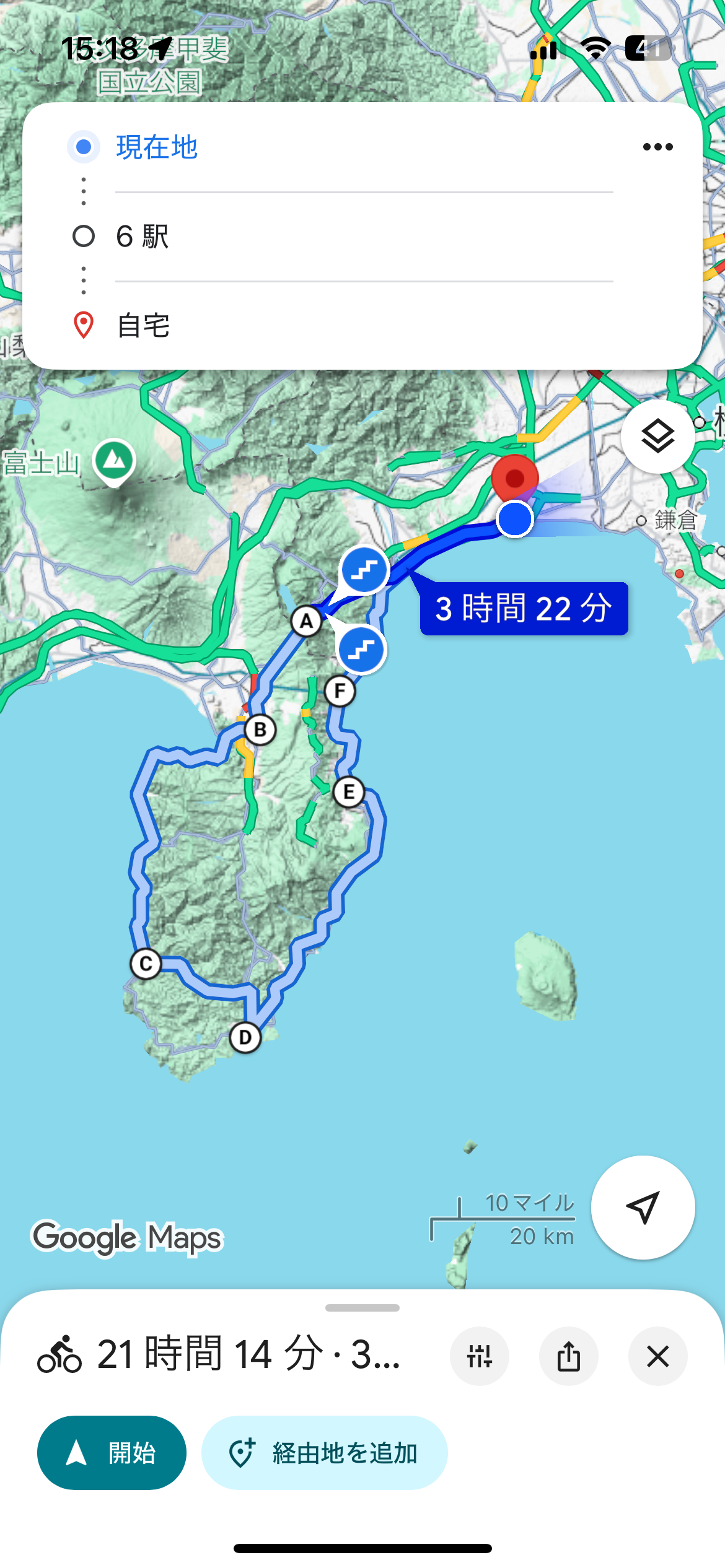Tap the 3 時間 22 分 route label
This screenshot has width=725, height=1568.
click(524, 608)
